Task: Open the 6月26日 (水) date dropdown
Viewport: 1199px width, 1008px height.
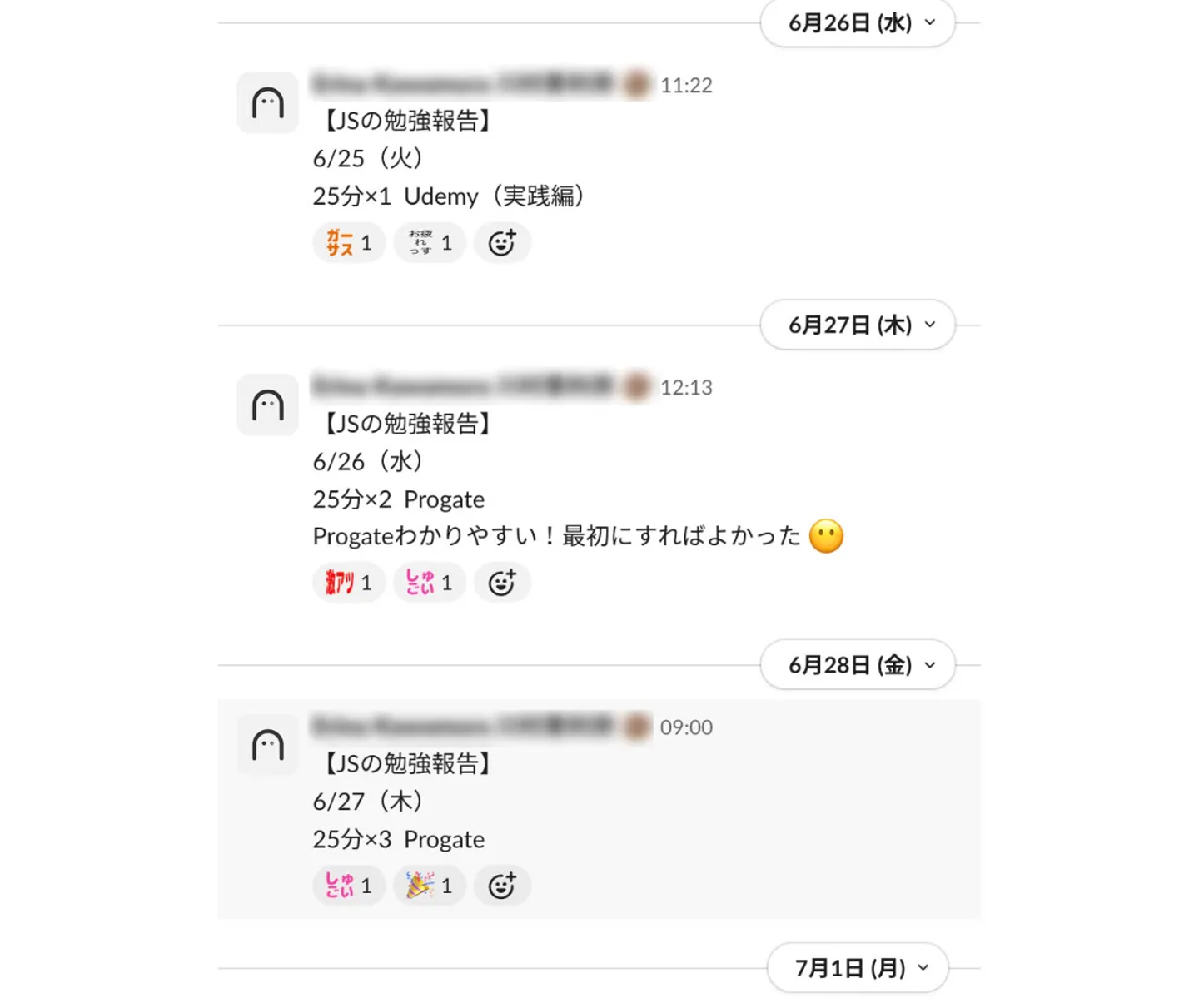Action: (858, 23)
